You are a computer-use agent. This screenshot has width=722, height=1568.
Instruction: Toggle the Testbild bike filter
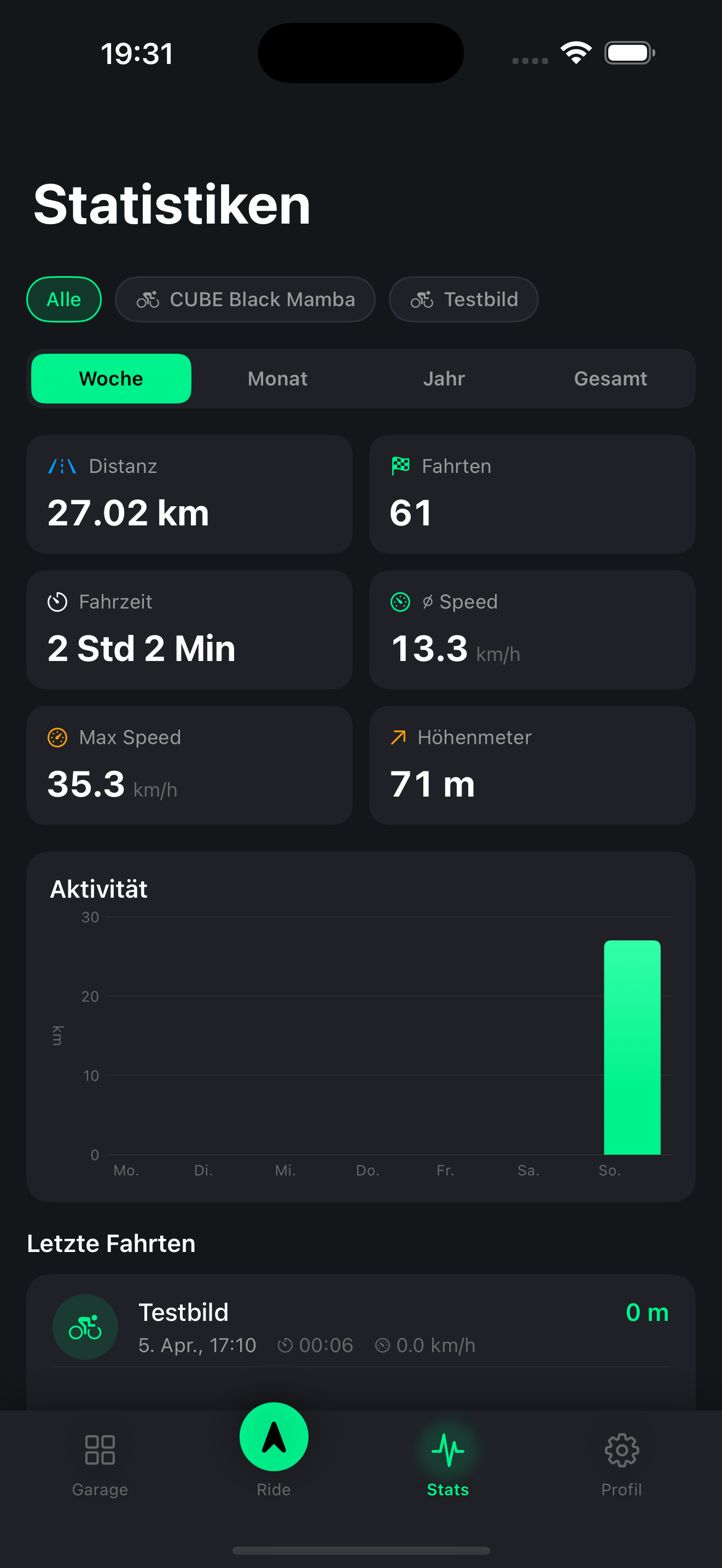click(x=463, y=300)
